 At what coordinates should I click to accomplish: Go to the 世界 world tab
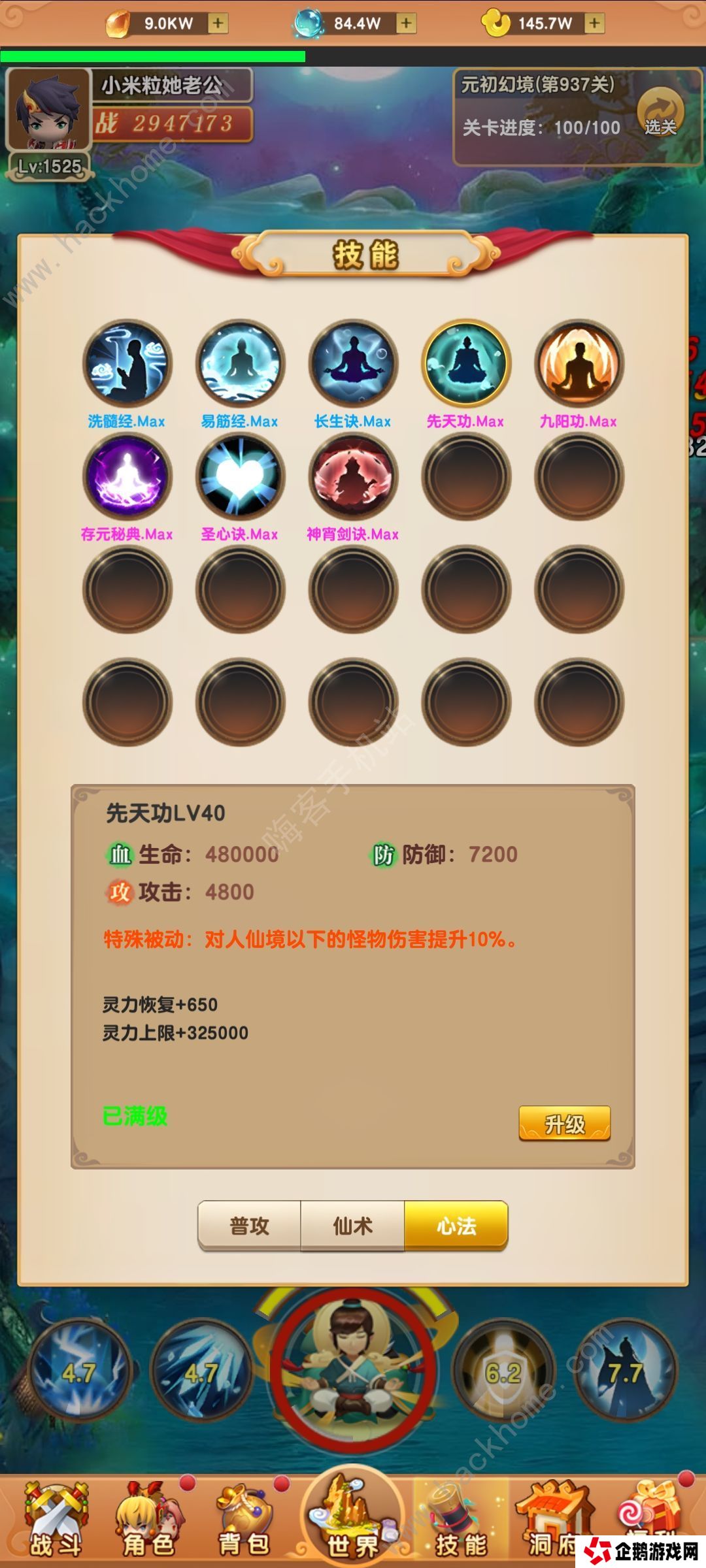point(353,1516)
